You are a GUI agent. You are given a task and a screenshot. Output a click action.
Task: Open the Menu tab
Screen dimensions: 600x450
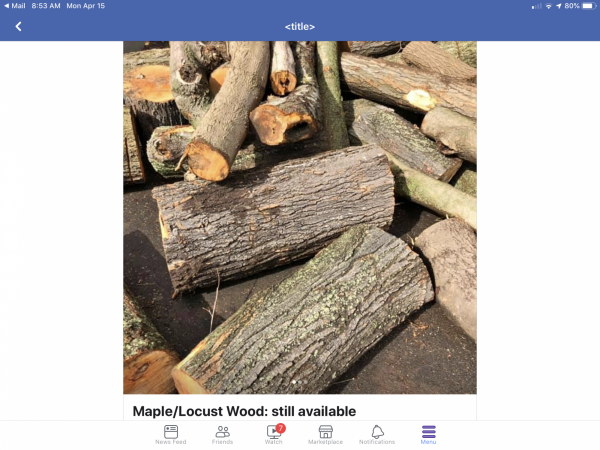(x=428, y=434)
